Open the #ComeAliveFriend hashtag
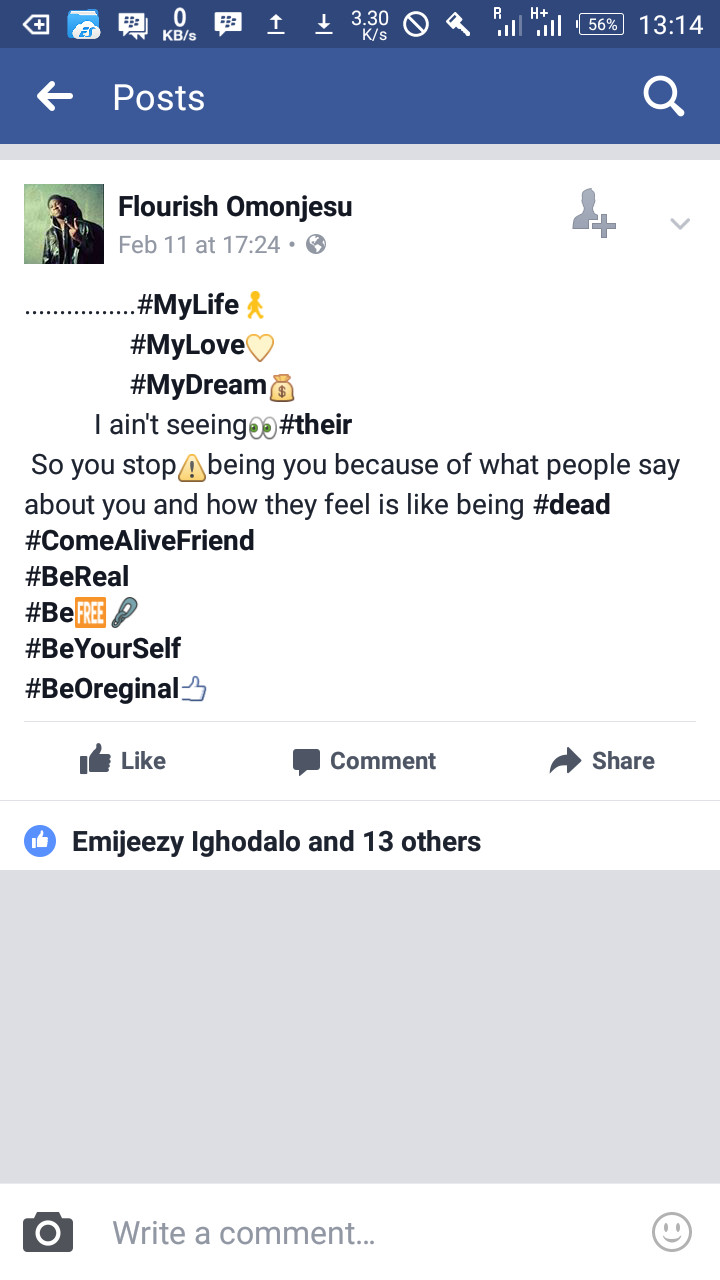 (x=140, y=541)
